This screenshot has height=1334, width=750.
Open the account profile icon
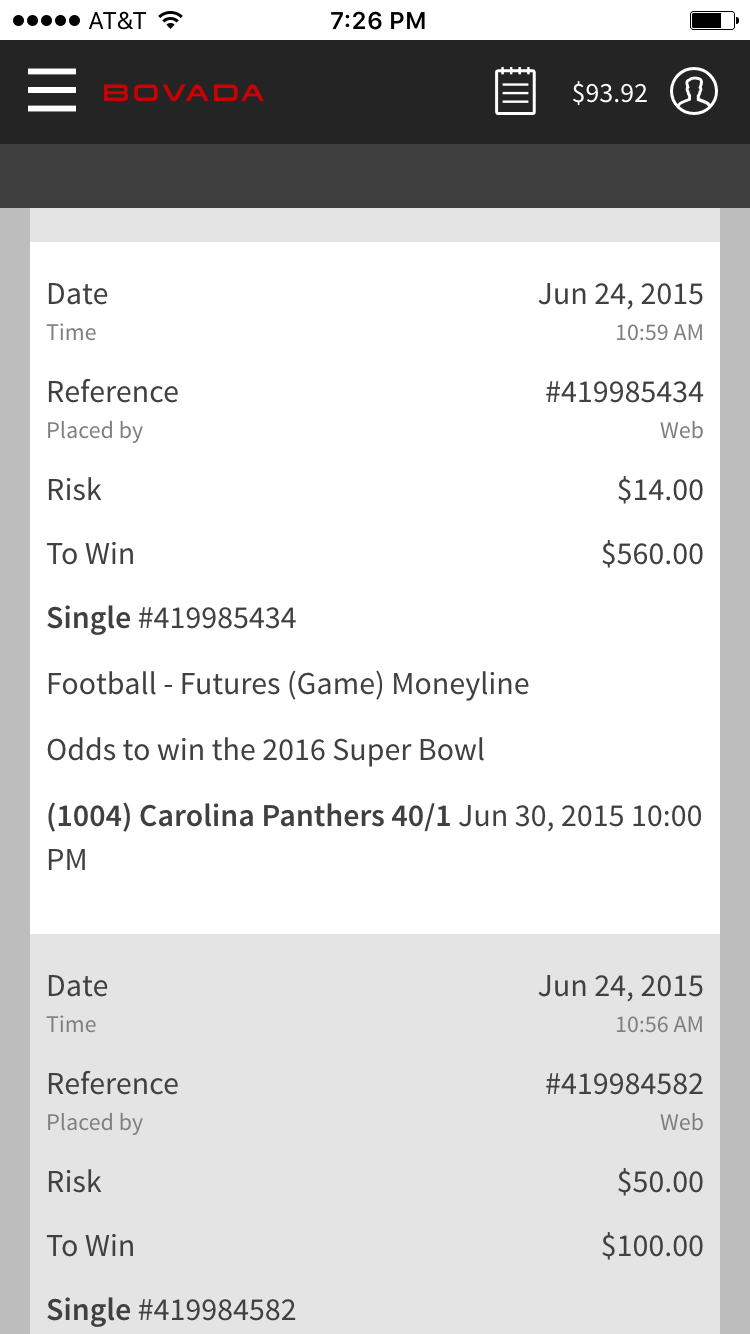[x=694, y=92]
